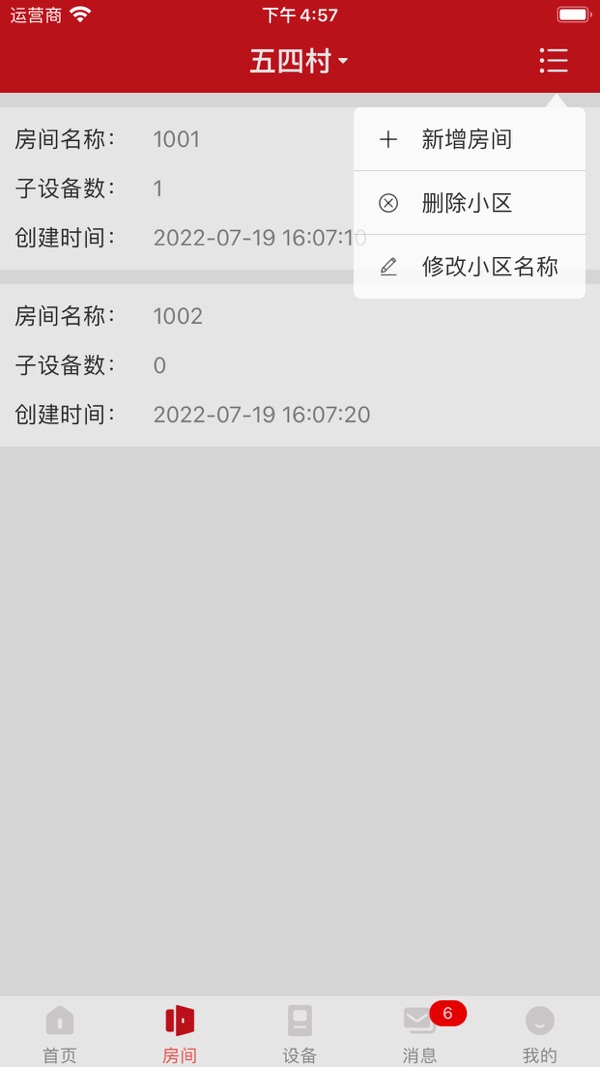This screenshot has height=1067, width=600.
Task: Switch to the 首页 tab
Action: click(x=60, y=1033)
